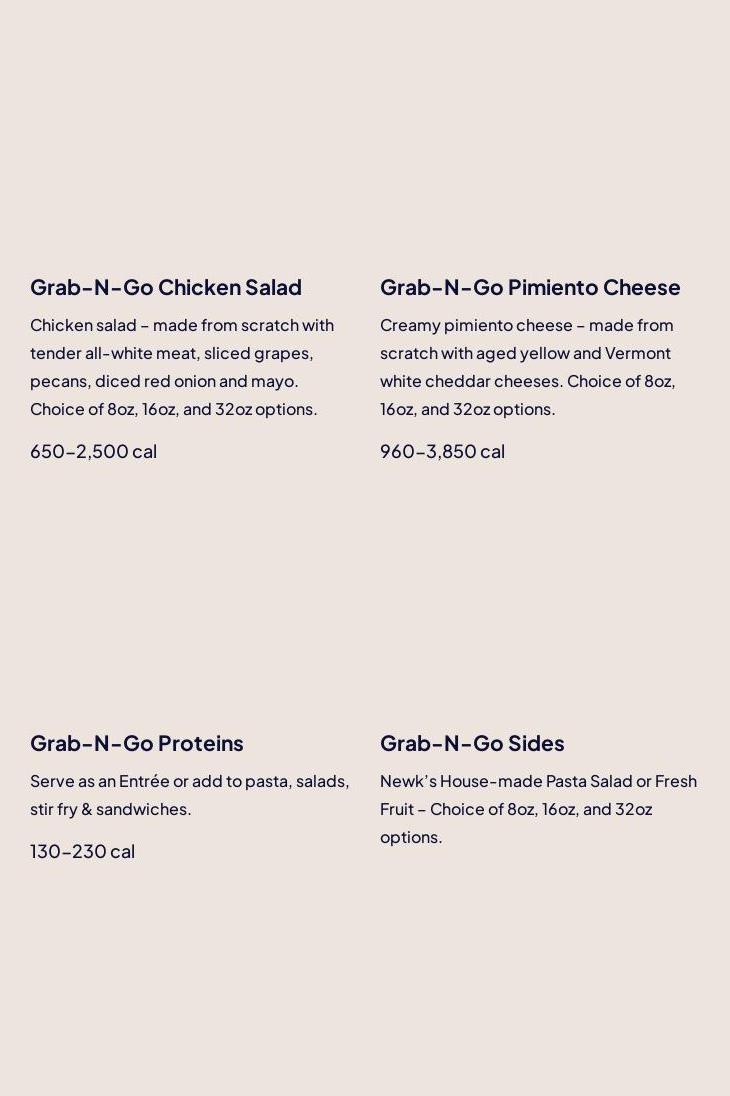
Task: Open the Grab-N-Go Chicken Salad item
Action: coord(166,287)
